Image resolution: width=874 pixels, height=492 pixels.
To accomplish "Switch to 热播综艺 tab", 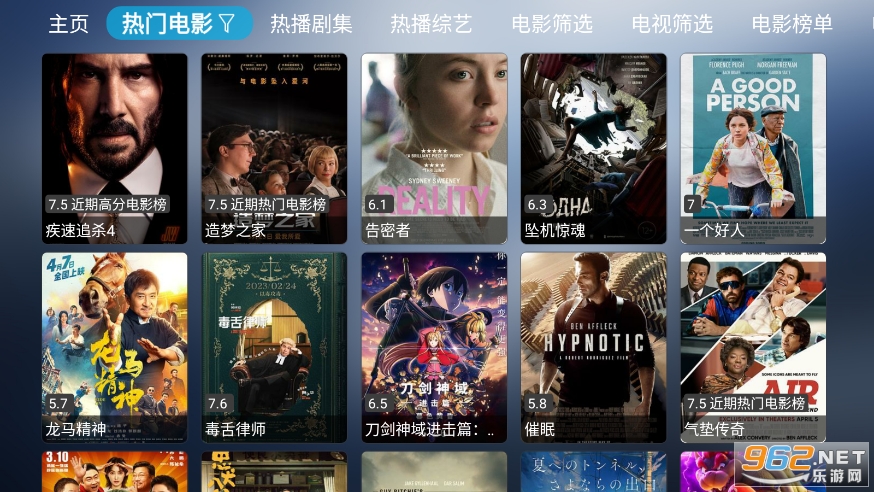I will 431,24.
